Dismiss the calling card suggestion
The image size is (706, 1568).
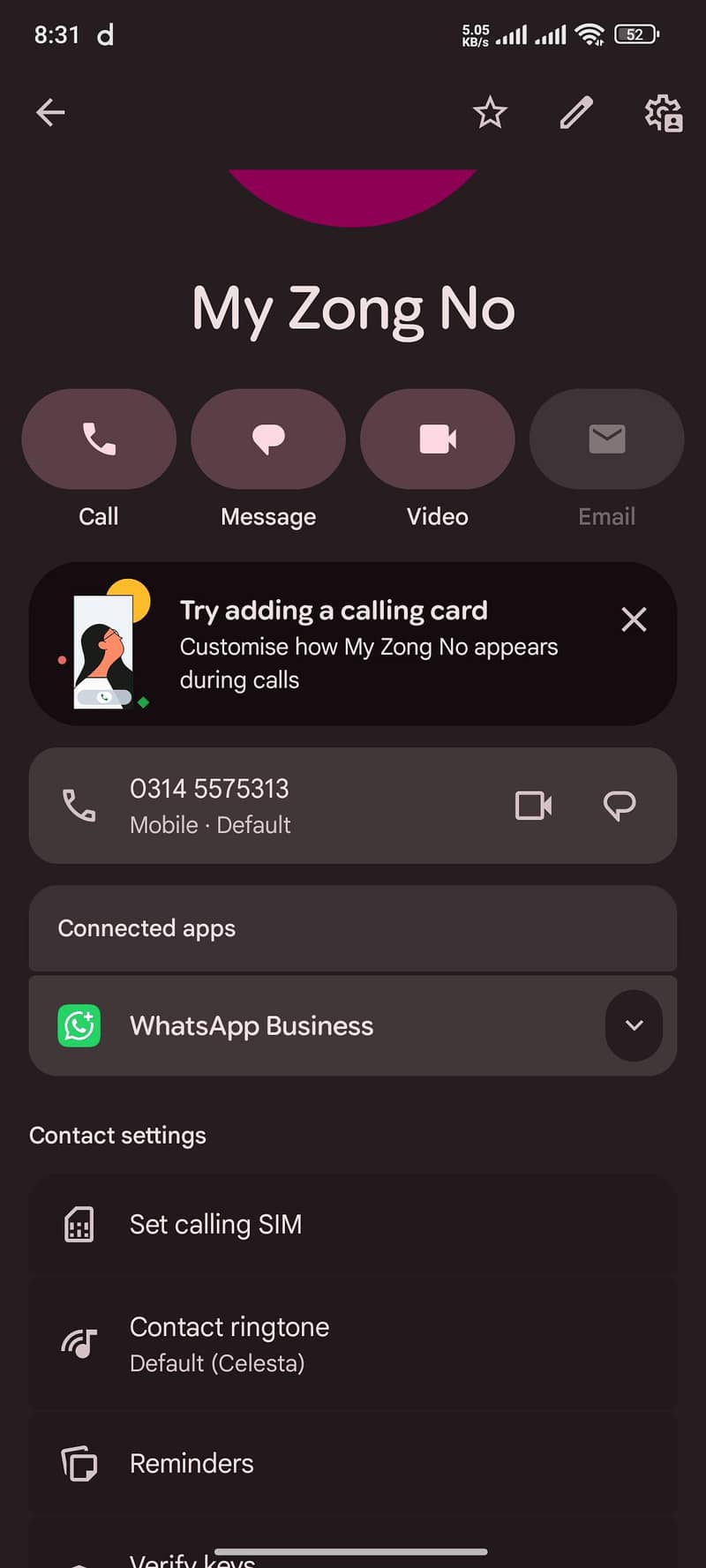tap(634, 619)
